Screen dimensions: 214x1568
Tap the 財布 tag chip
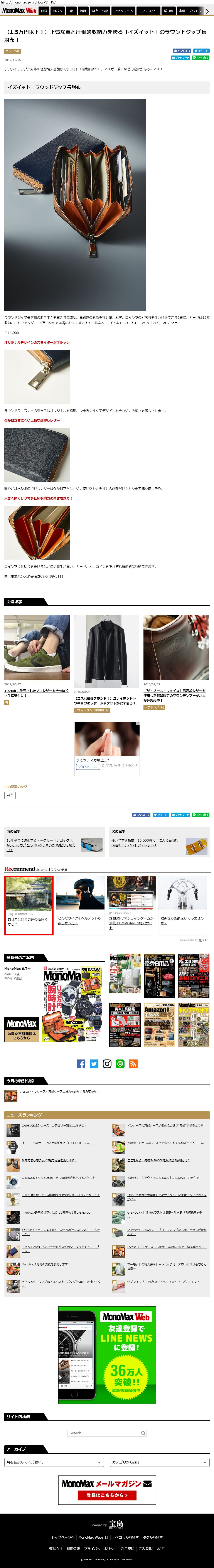tap(10, 795)
